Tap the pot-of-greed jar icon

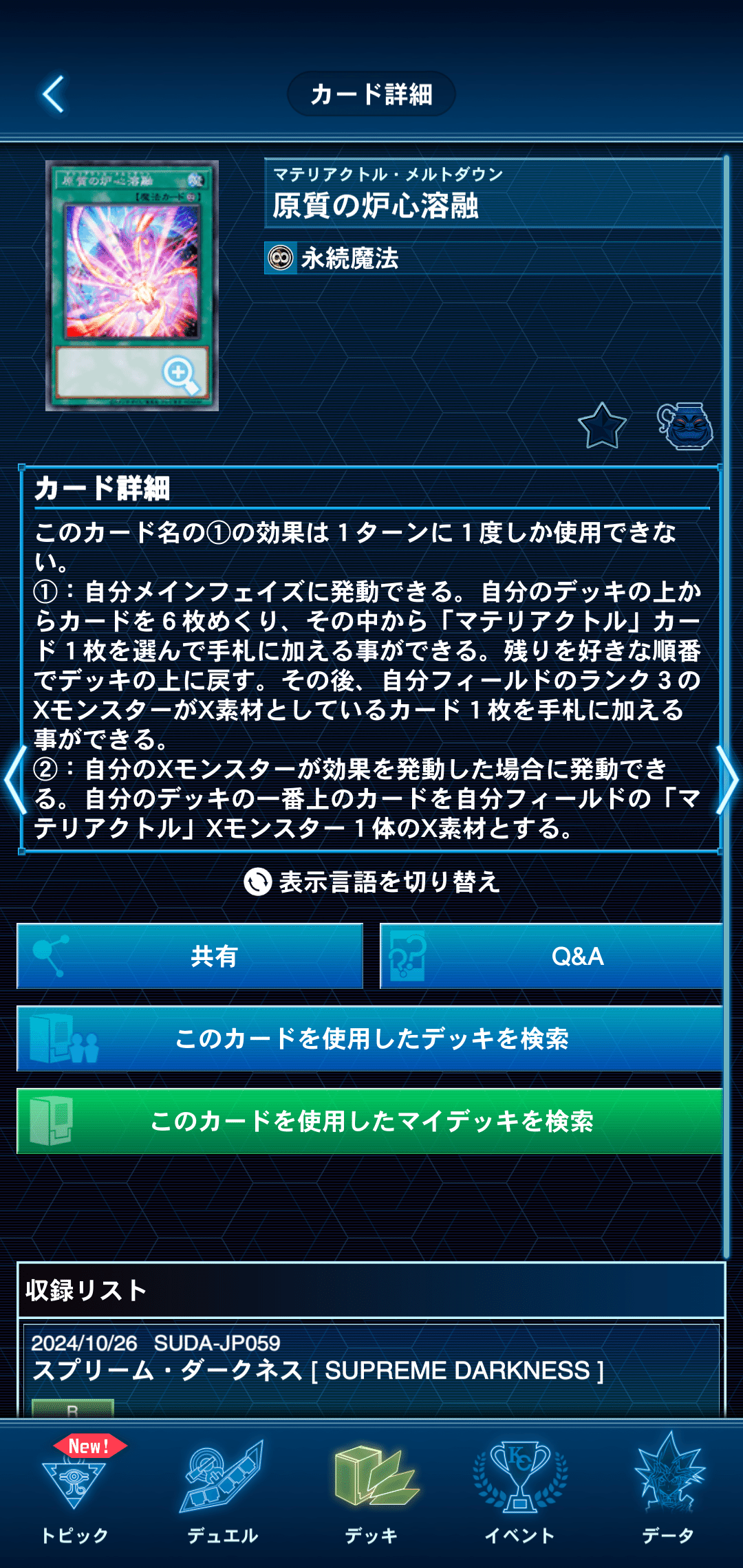tap(685, 426)
